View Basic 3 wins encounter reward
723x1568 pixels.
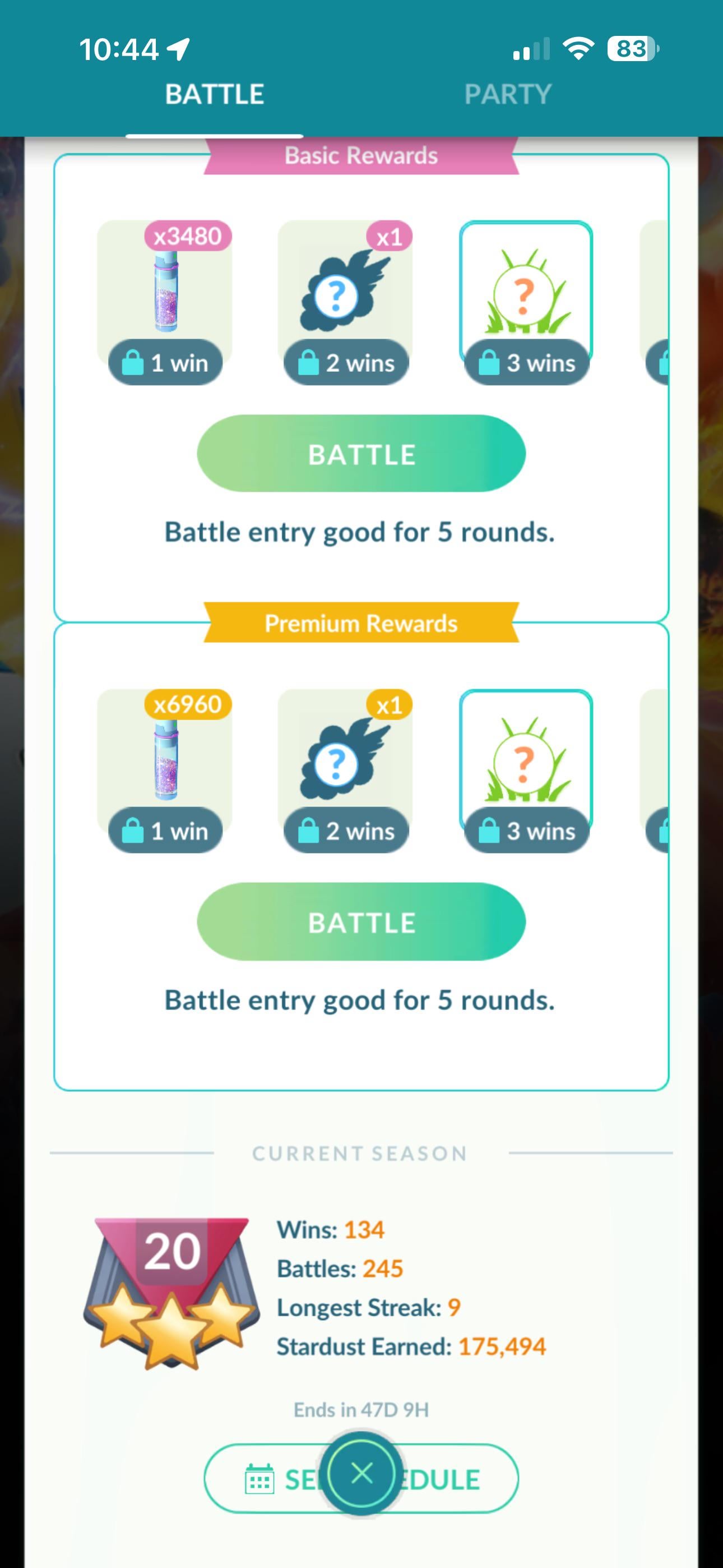526,292
